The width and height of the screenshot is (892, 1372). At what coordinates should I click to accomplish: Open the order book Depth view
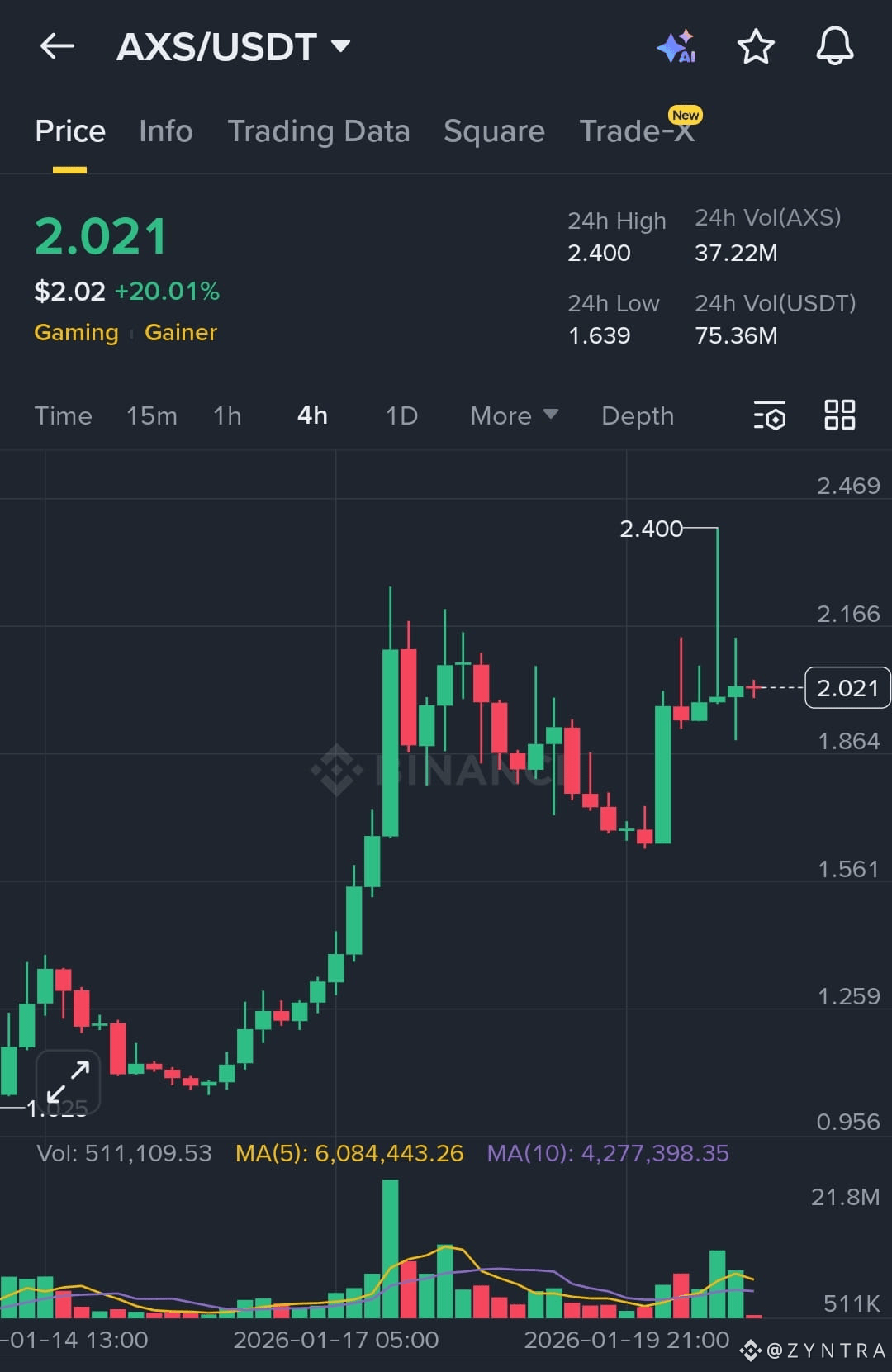click(637, 415)
